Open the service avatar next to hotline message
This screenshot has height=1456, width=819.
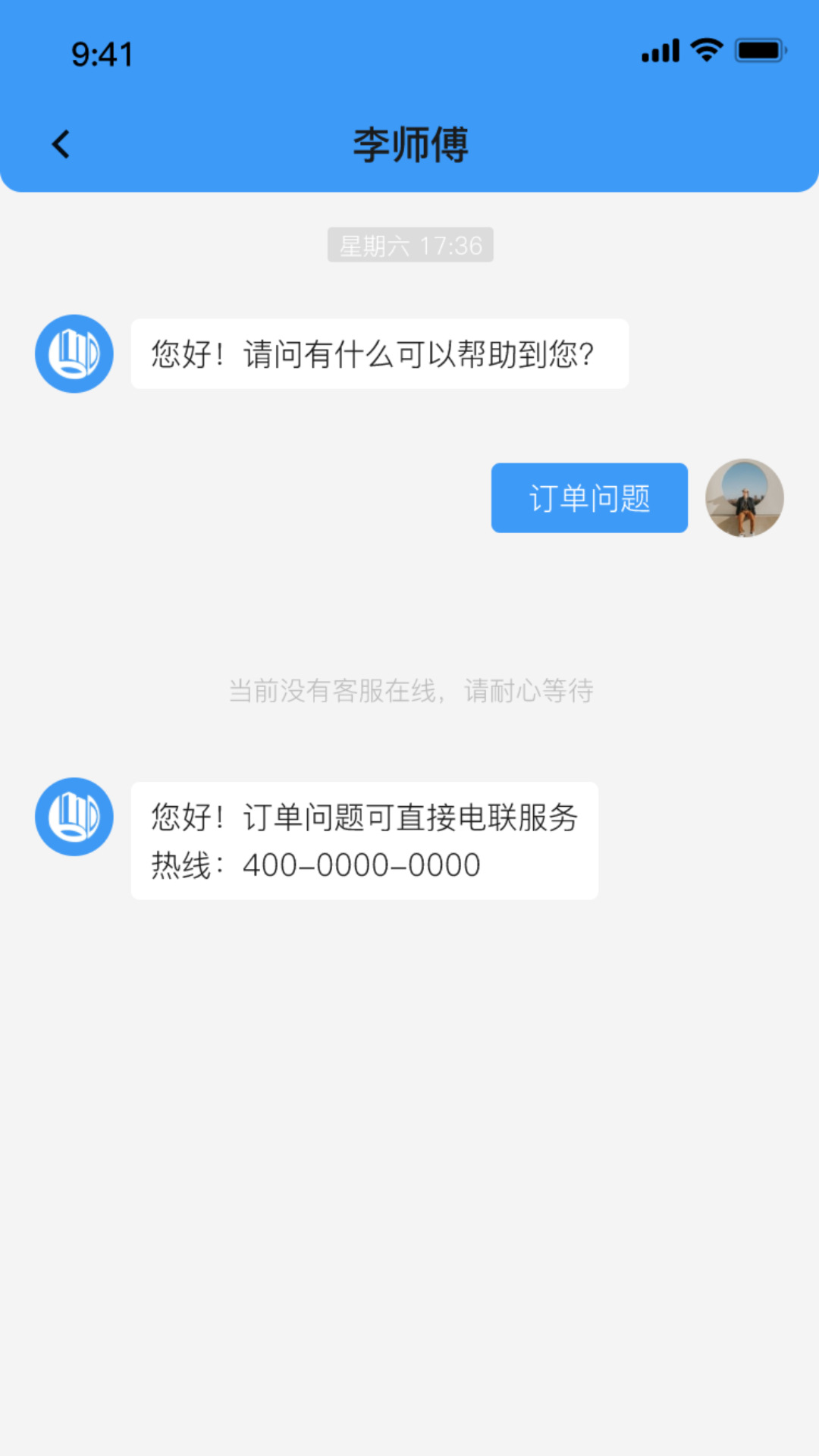(74, 817)
